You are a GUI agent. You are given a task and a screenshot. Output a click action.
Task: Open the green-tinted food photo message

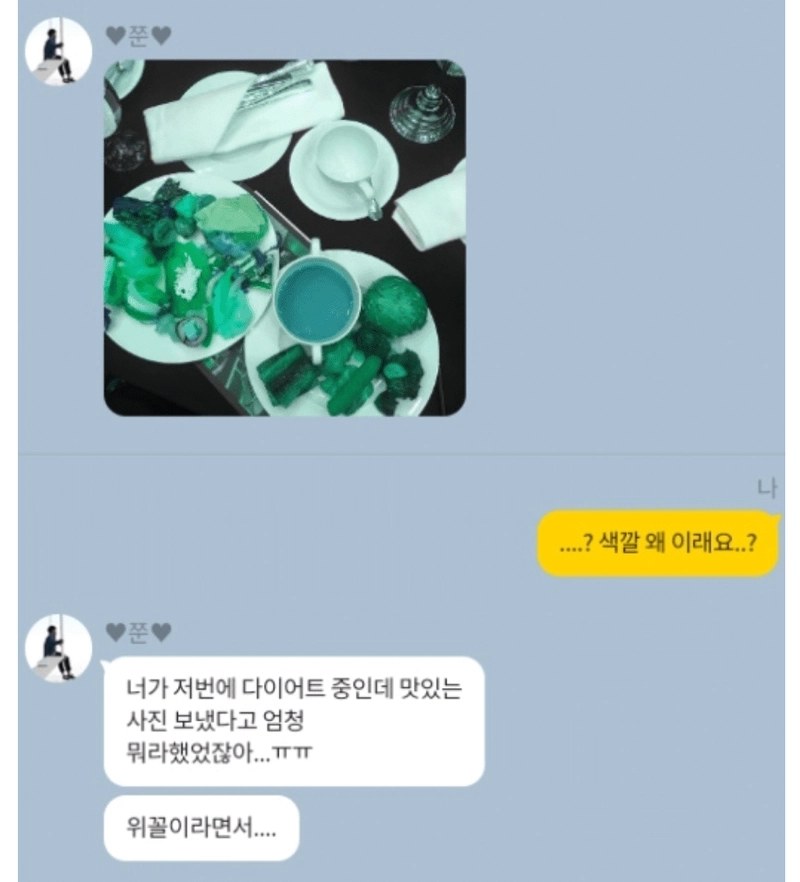[285, 237]
